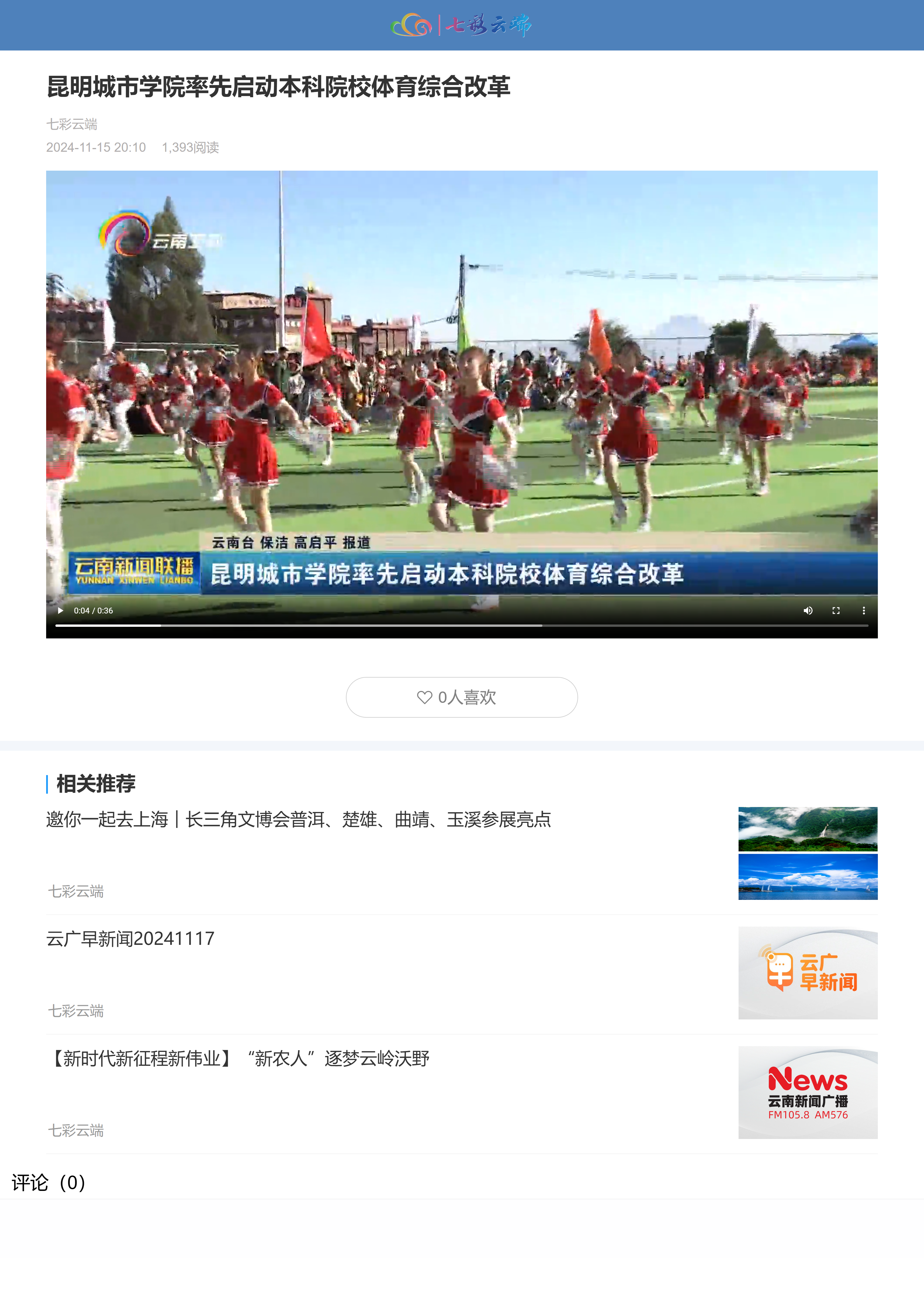Tap the 云南新闻广播 News thumbnail
Viewport: 924px width, 1316px height.
[807, 1092]
